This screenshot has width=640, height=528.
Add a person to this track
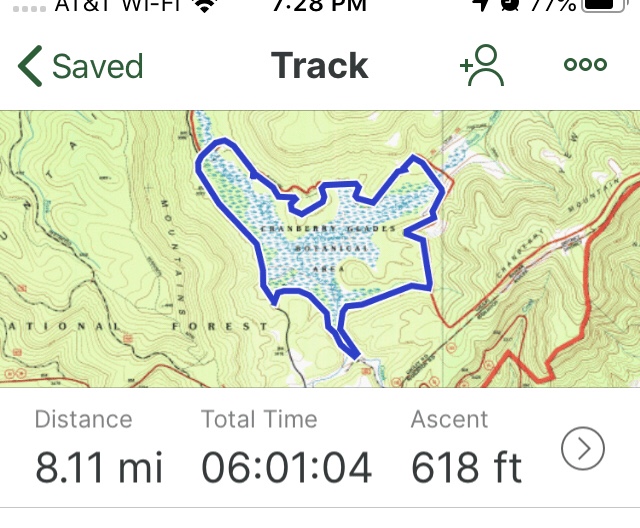coord(482,66)
